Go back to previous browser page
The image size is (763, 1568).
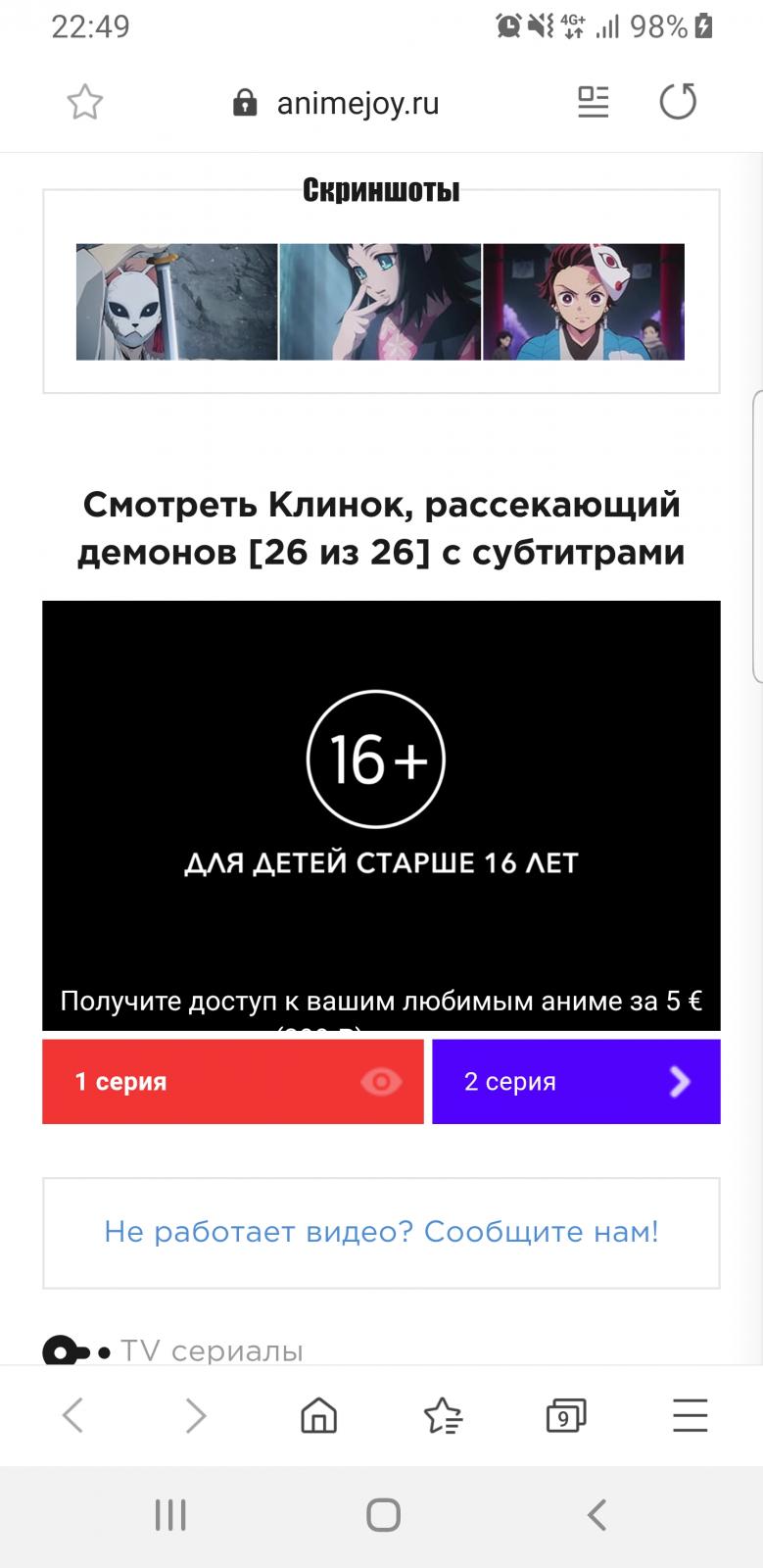(72, 1415)
